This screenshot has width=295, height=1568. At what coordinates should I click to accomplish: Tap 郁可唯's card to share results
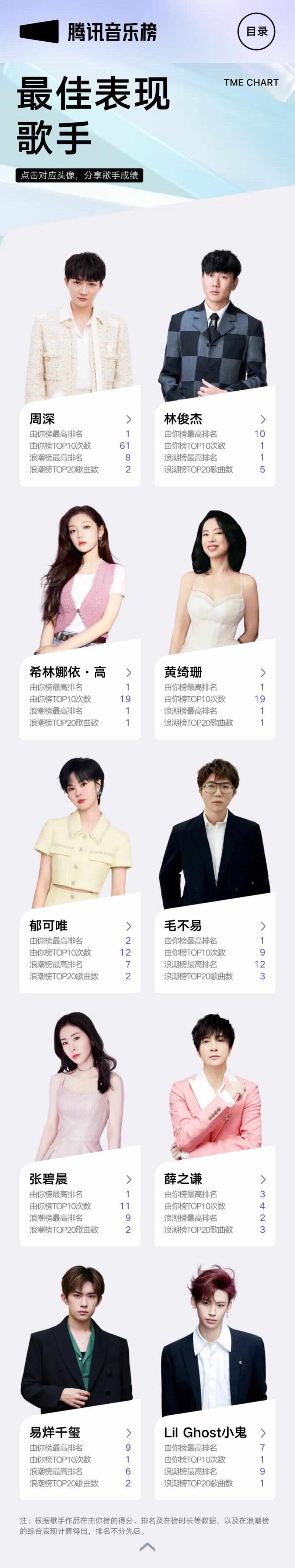click(x=80, y=925)
